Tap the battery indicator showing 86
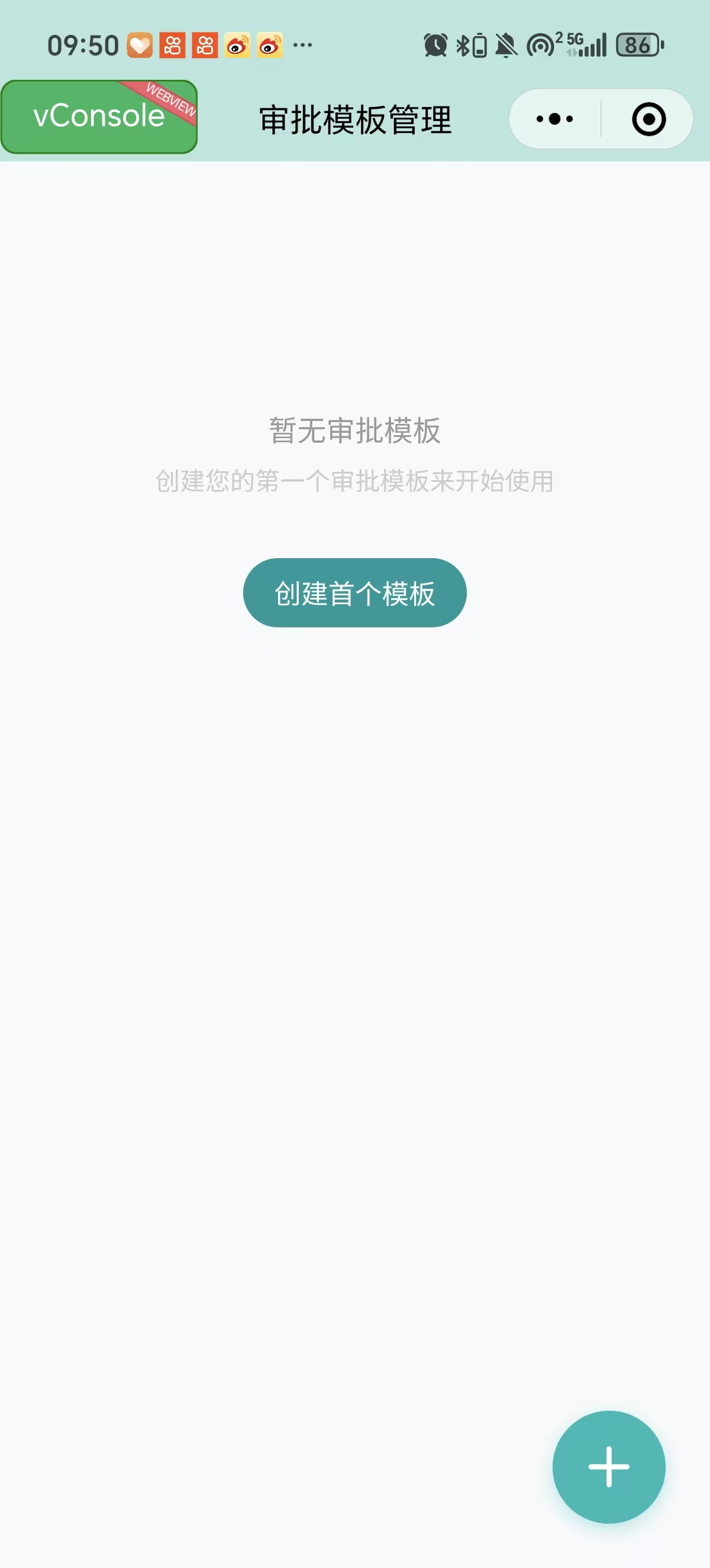 point(637,44)
